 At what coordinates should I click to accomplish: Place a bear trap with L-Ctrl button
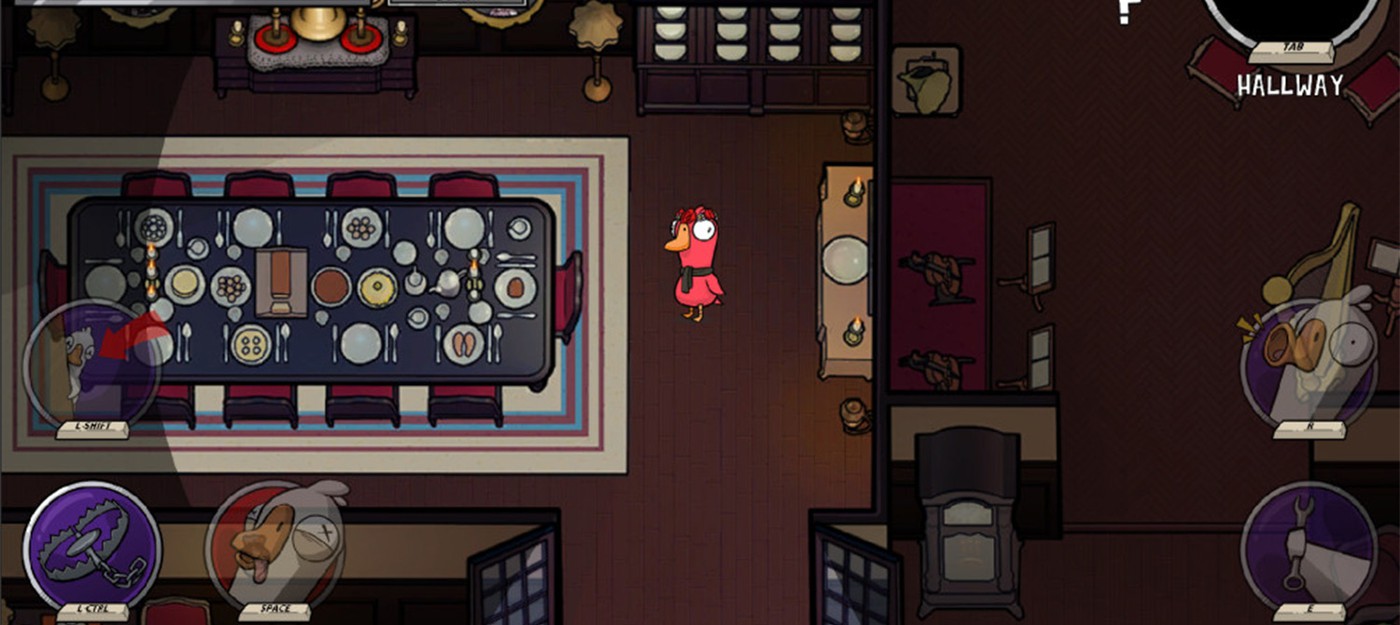(92, 546)
